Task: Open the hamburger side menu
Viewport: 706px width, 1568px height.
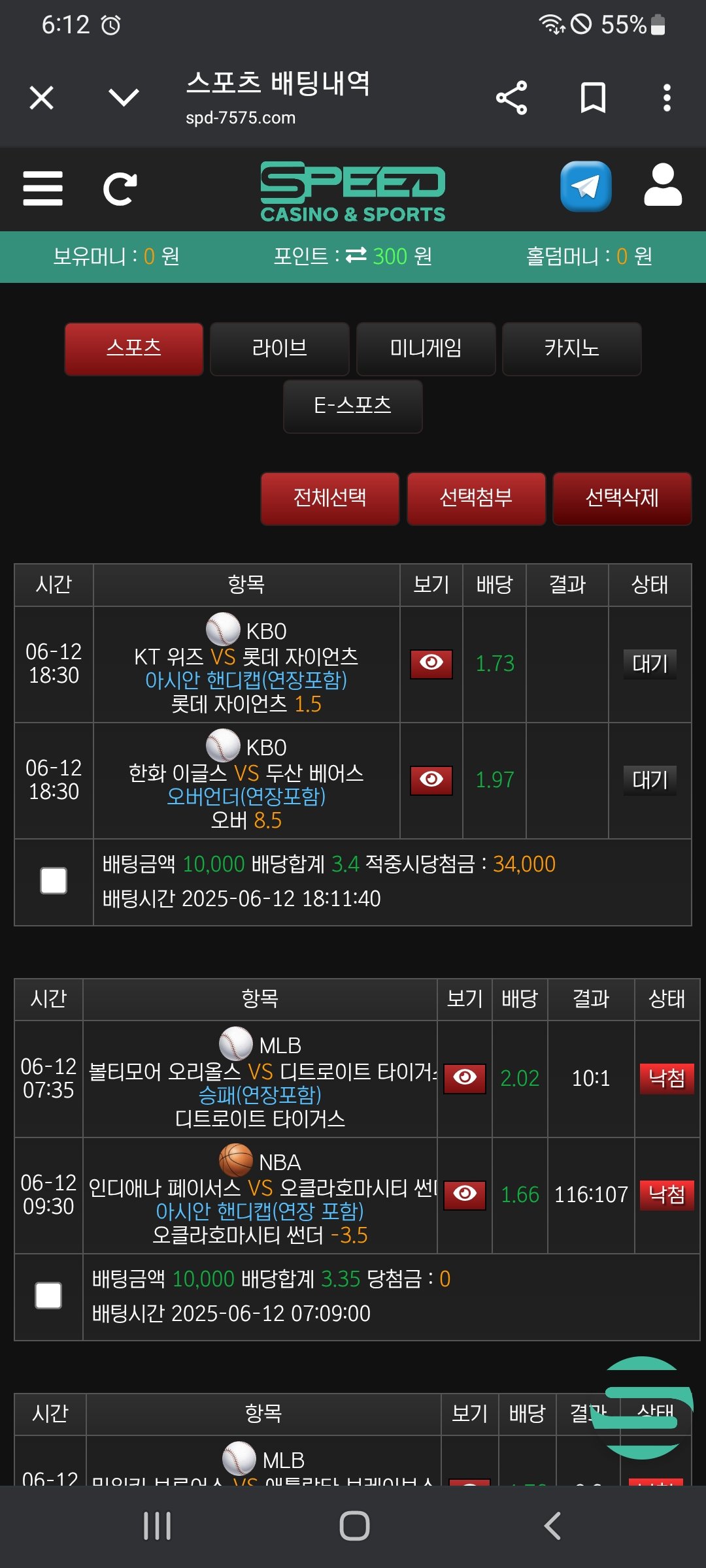Action: 42,189
